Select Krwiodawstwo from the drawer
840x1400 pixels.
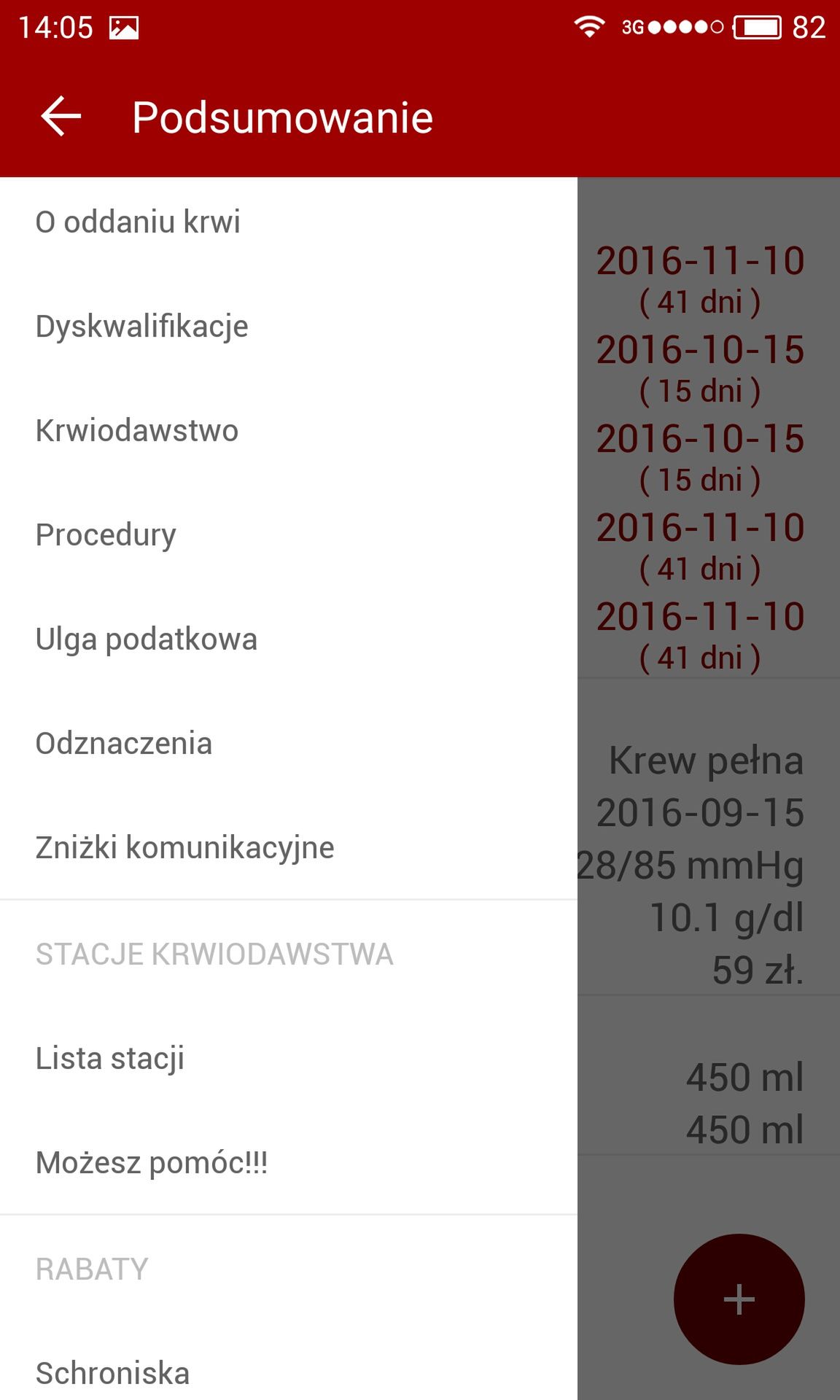289,430
